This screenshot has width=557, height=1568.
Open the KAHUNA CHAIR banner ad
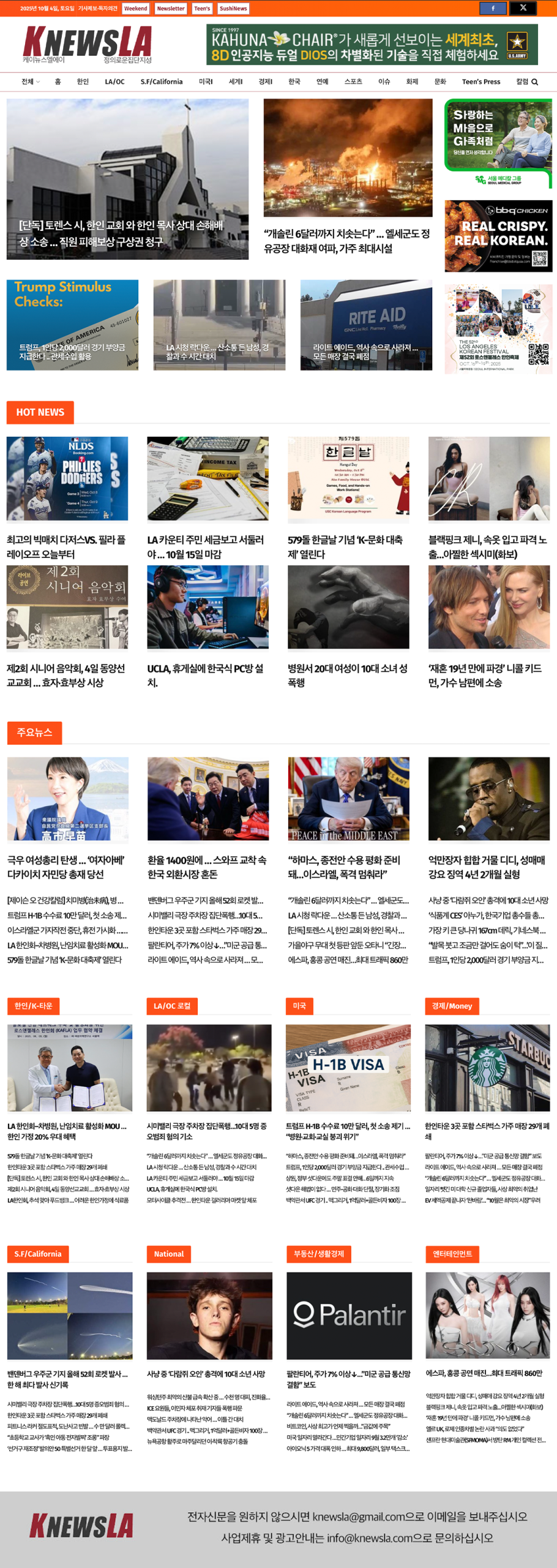coord(372,45)
